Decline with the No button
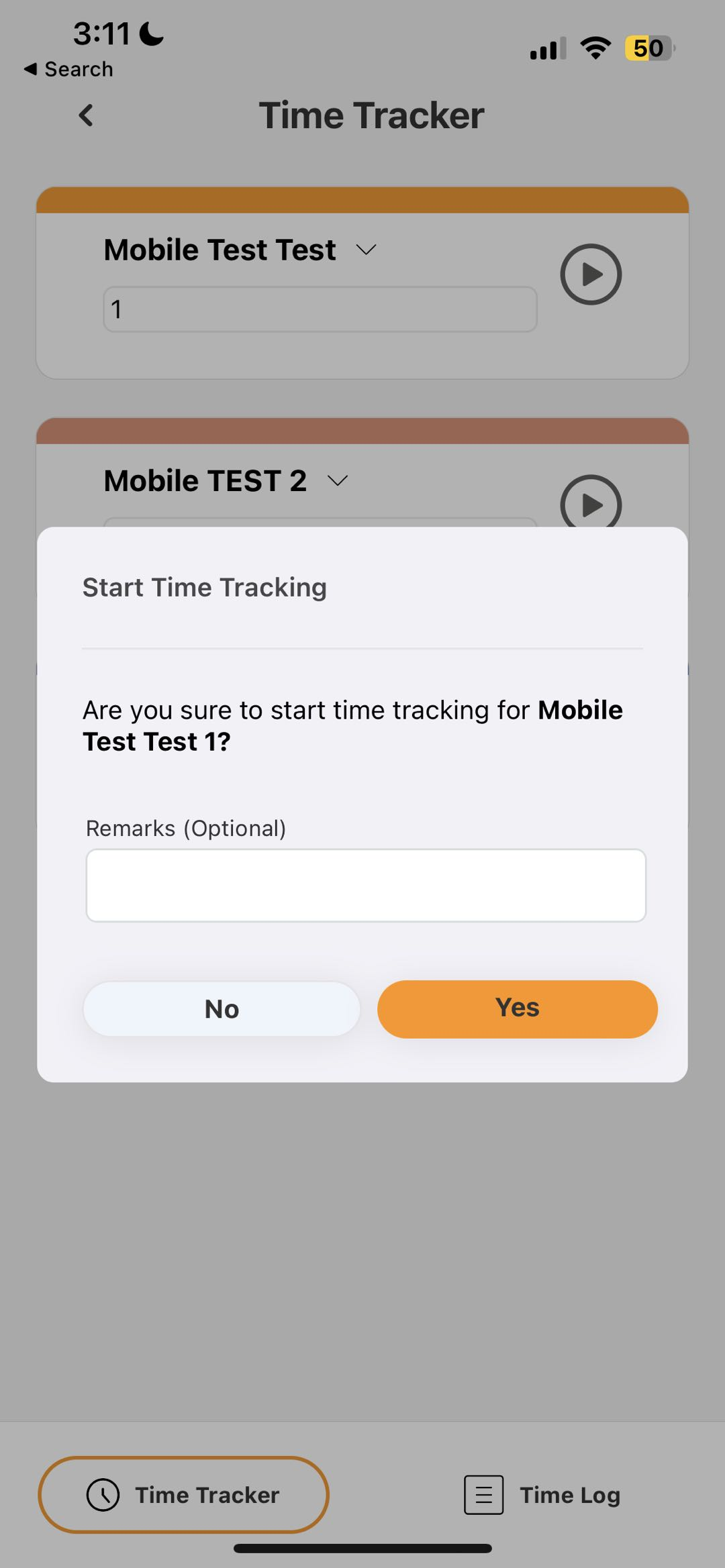Viewport: 725px width, 1568px height. click(x=222, y=1008)
